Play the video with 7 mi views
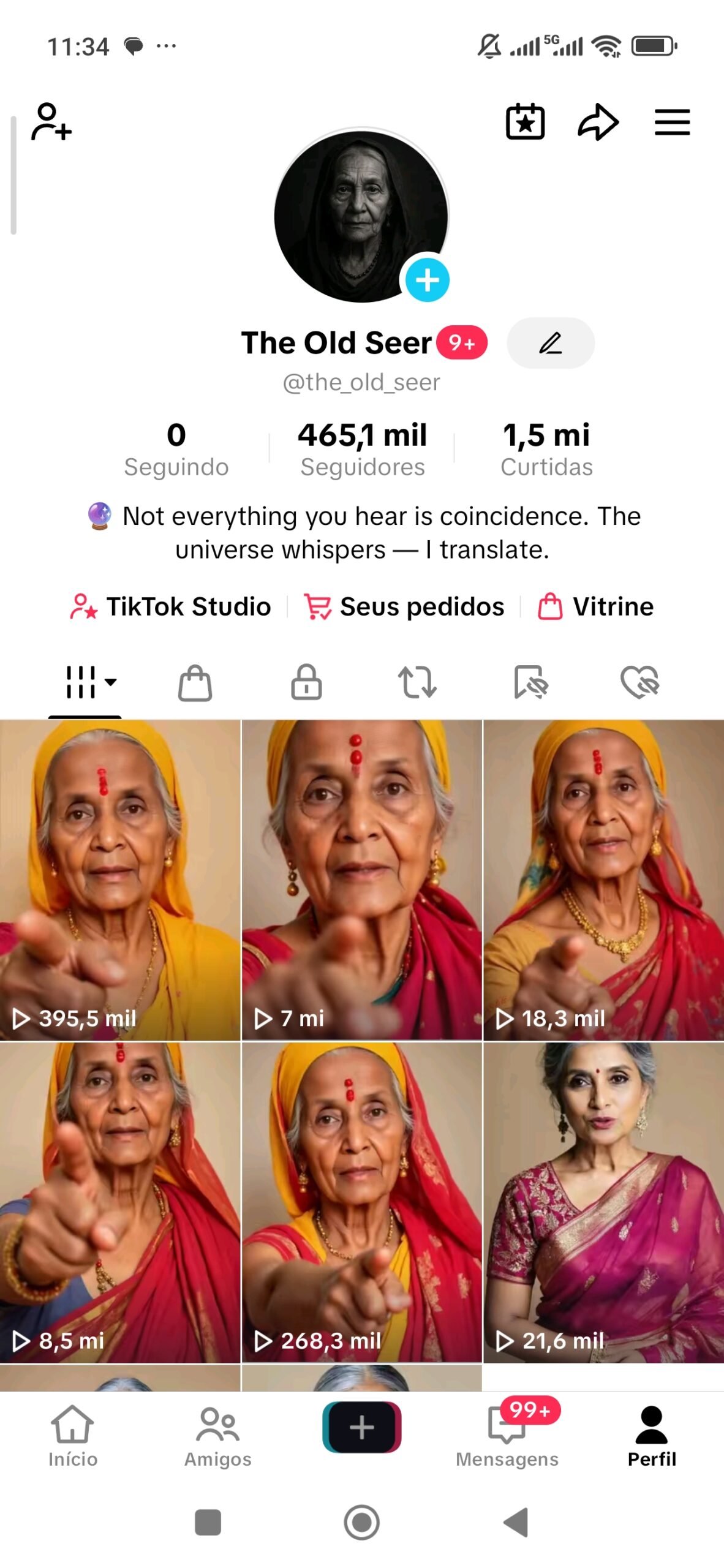Viewport: 724px width, 1568px height. pos(361,880)
